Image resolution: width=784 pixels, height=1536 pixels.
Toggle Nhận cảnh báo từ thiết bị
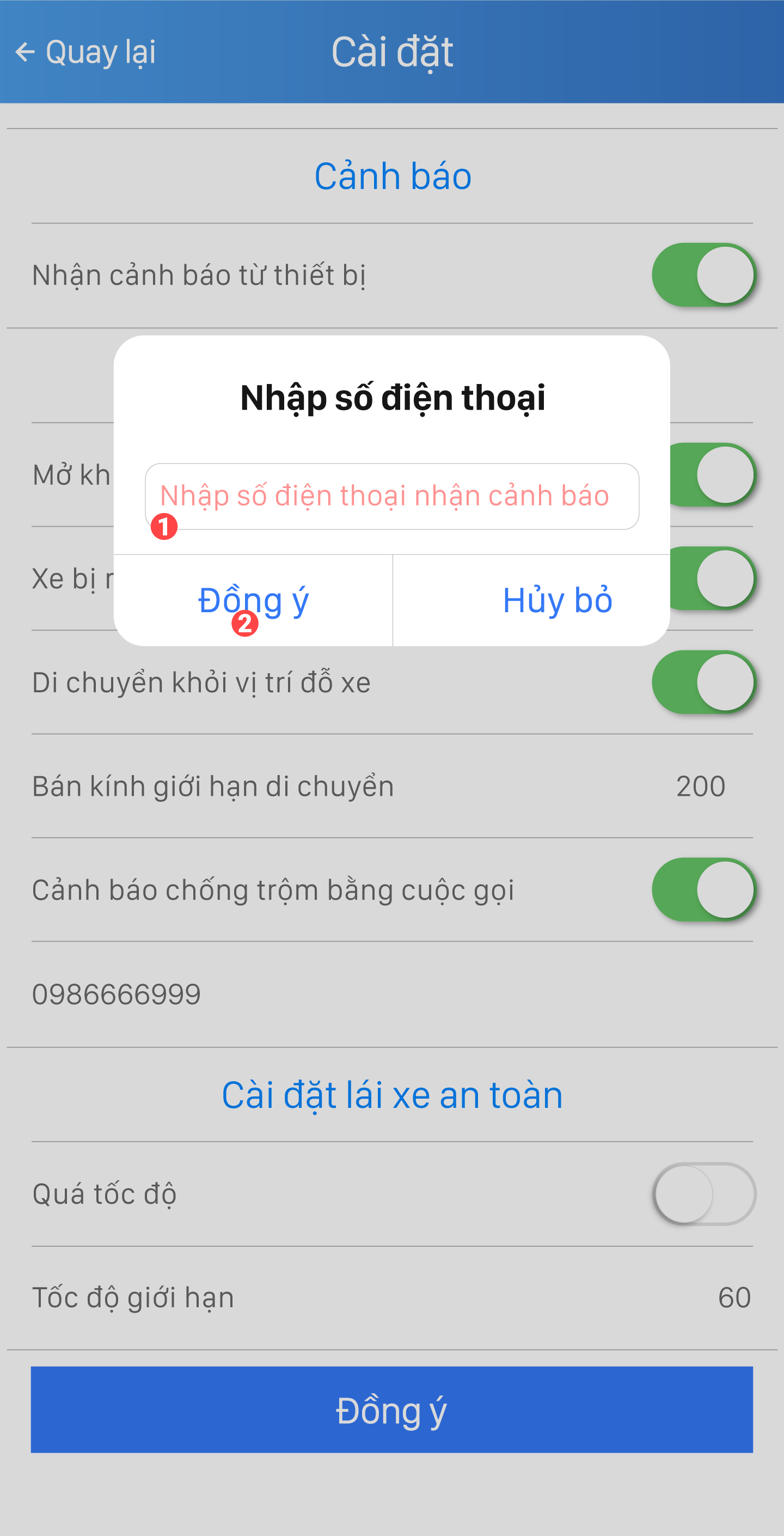[703, 275]
